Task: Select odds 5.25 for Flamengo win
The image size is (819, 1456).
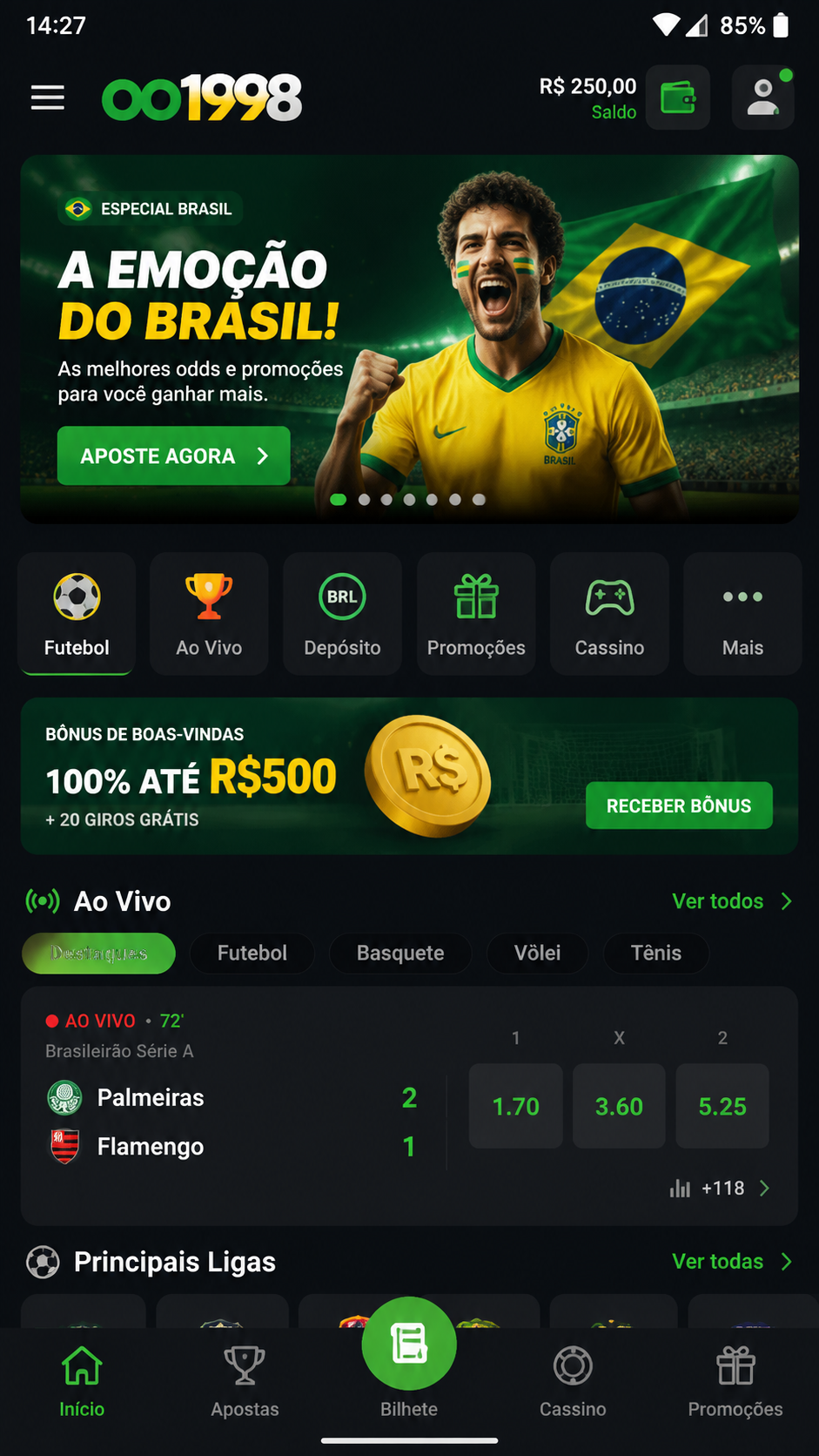Action: click(x=722, y=1106)
